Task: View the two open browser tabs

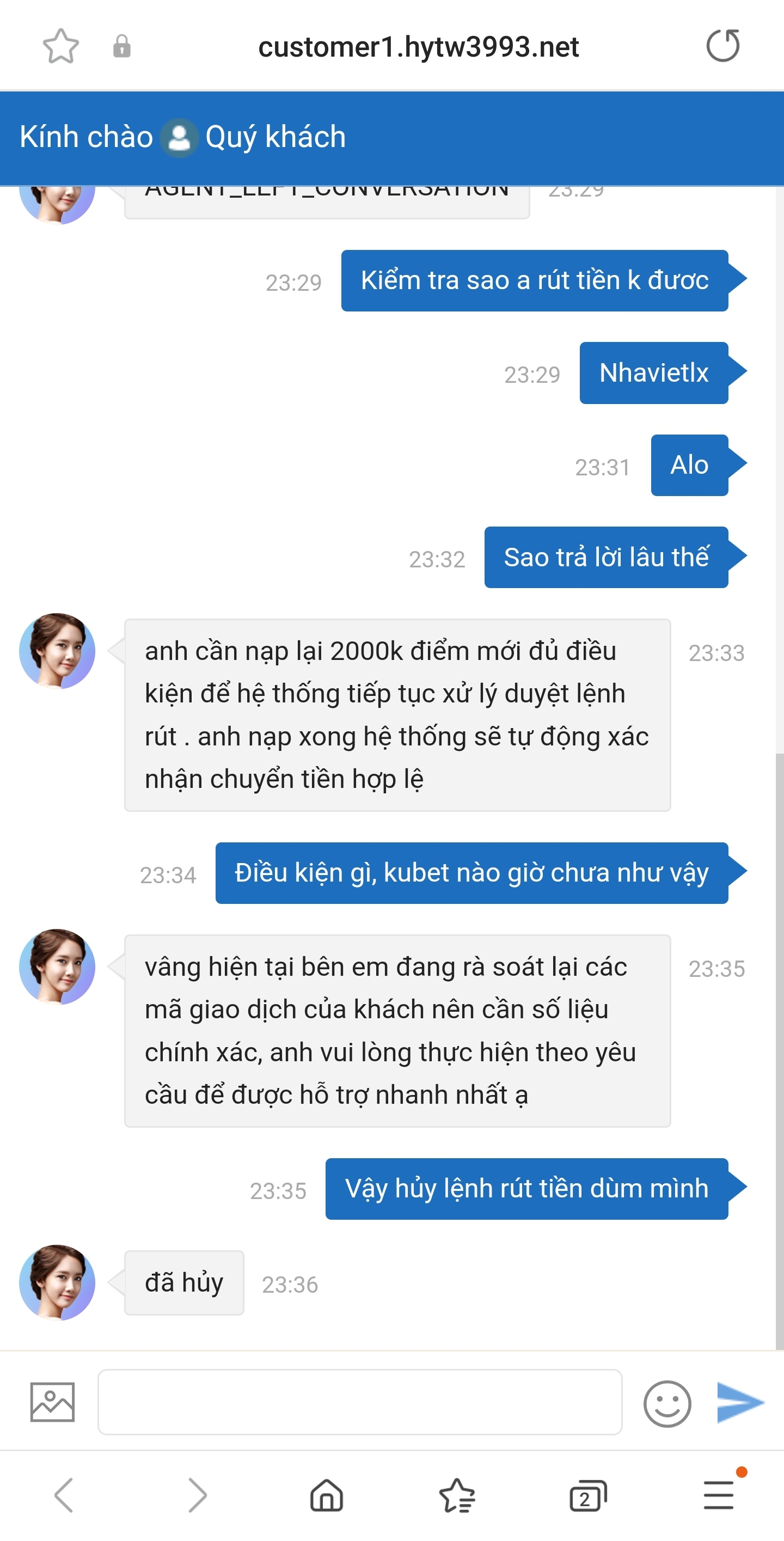Action: click(x=587, y=1496)
